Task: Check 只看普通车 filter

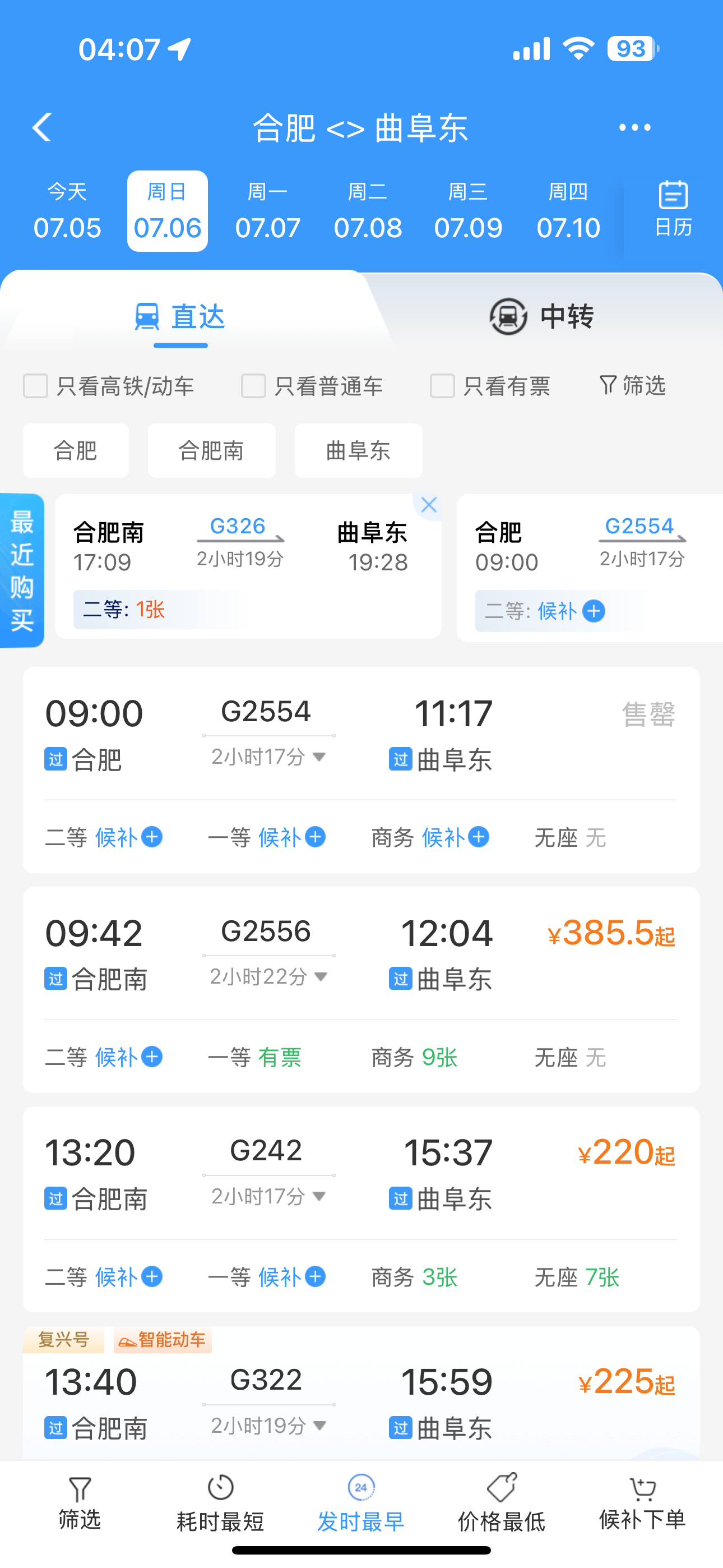Action: 254,386
